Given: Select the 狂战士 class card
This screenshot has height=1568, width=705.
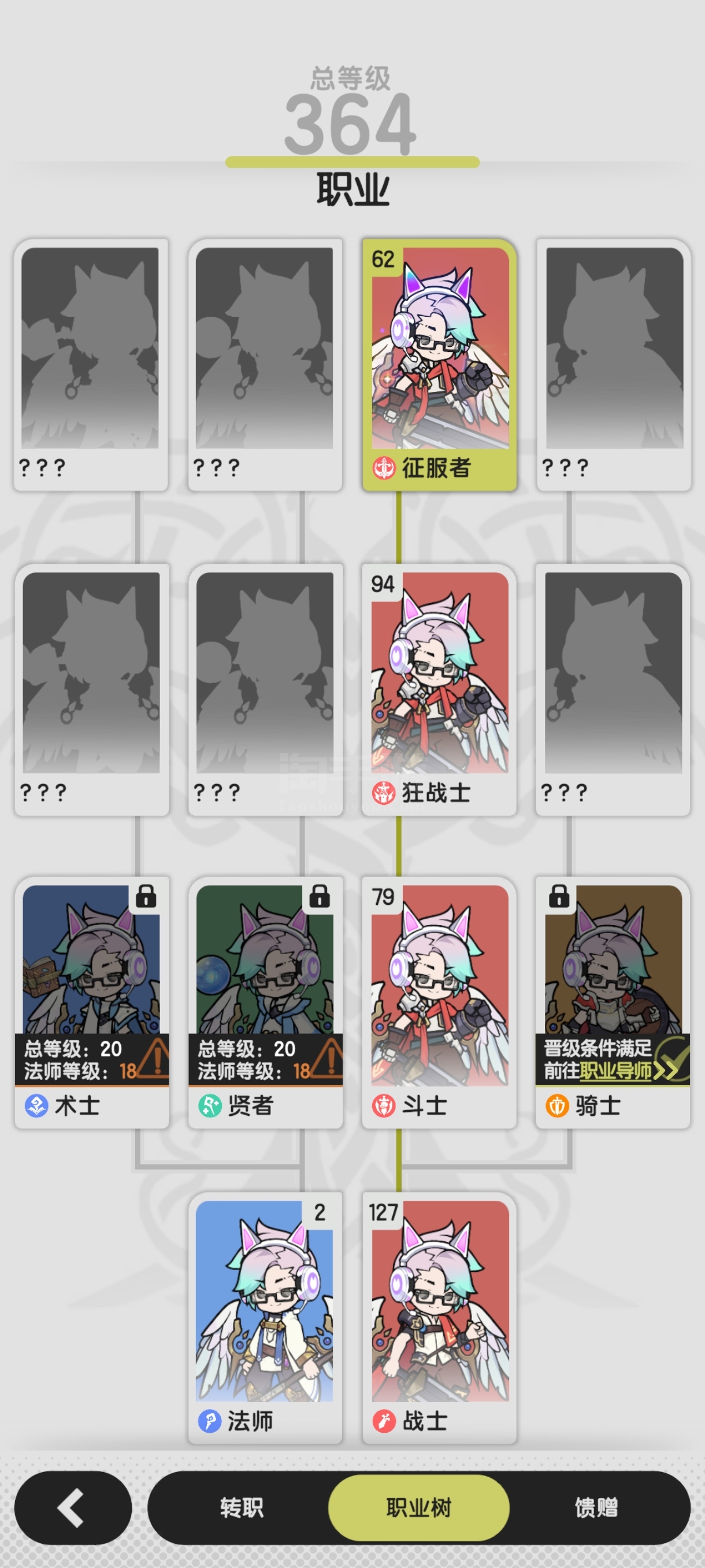Looking at the screenshot, I should point(439,690).
